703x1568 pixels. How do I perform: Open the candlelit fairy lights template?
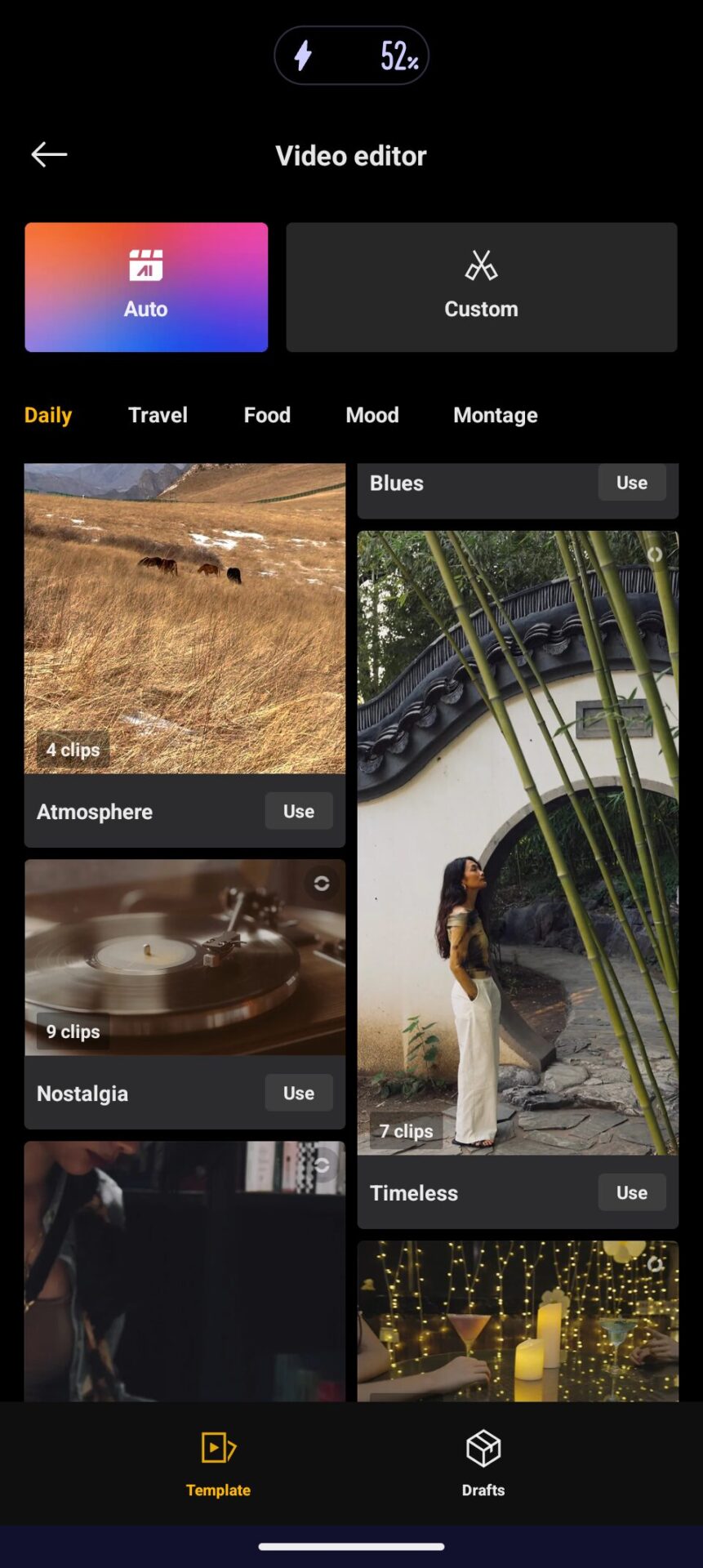(x=517, y=1321)
